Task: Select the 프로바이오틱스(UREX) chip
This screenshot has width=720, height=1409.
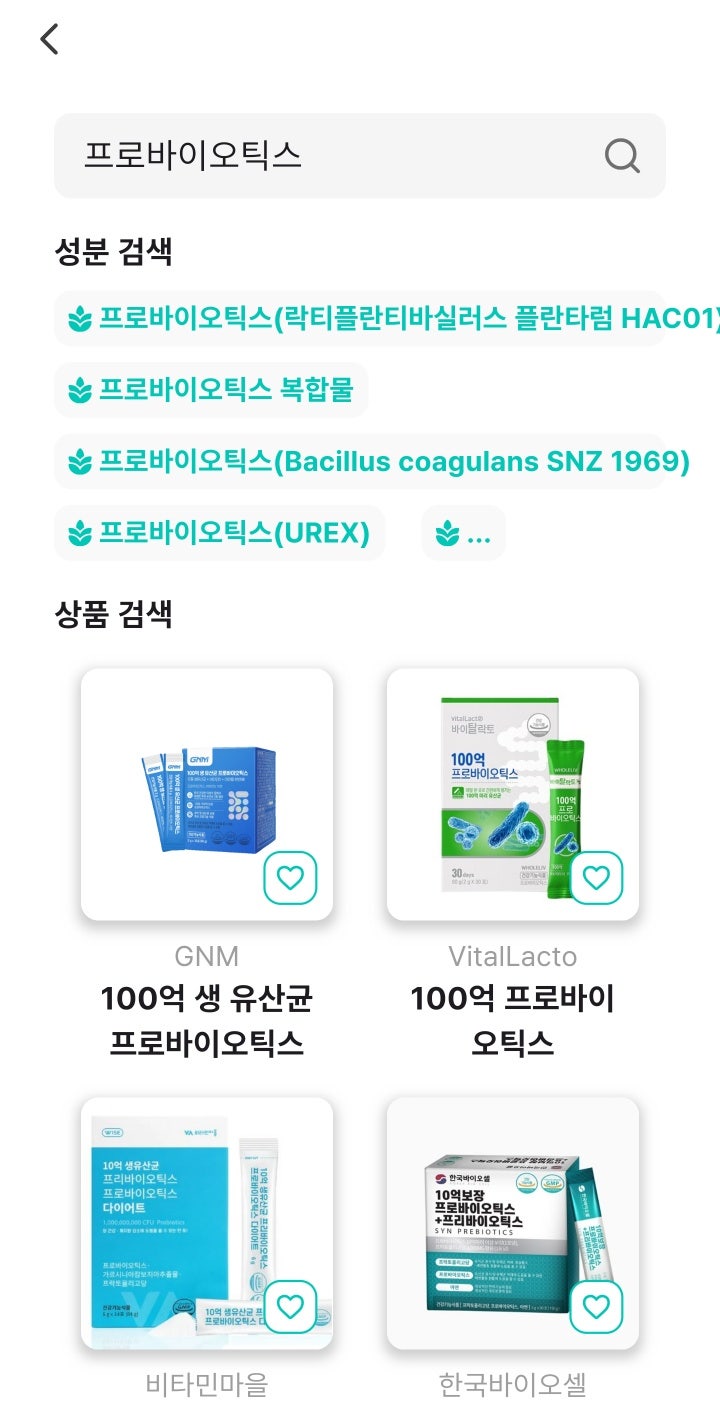Action: click(219, 533)
